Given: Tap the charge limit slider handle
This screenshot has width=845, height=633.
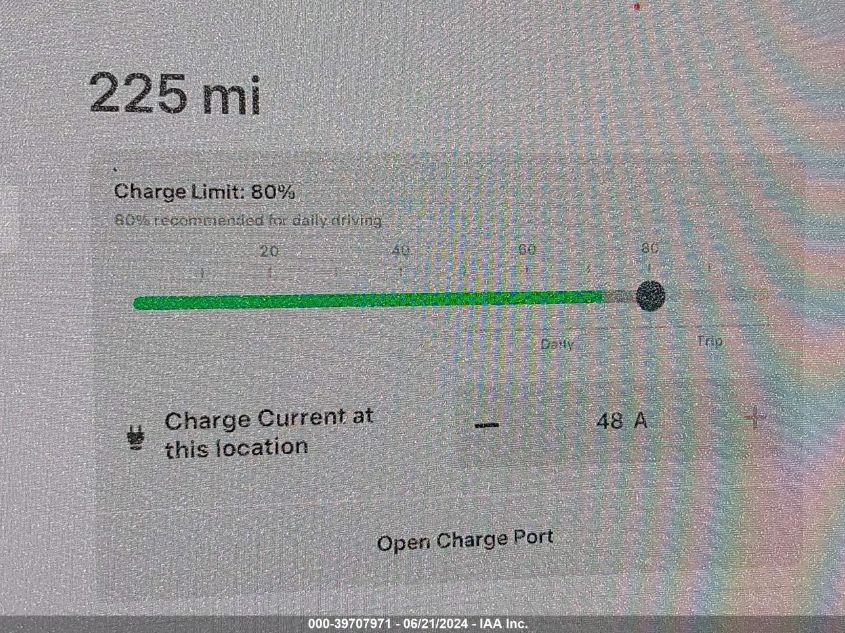Looking at the screenshot, I should point(650,295).
